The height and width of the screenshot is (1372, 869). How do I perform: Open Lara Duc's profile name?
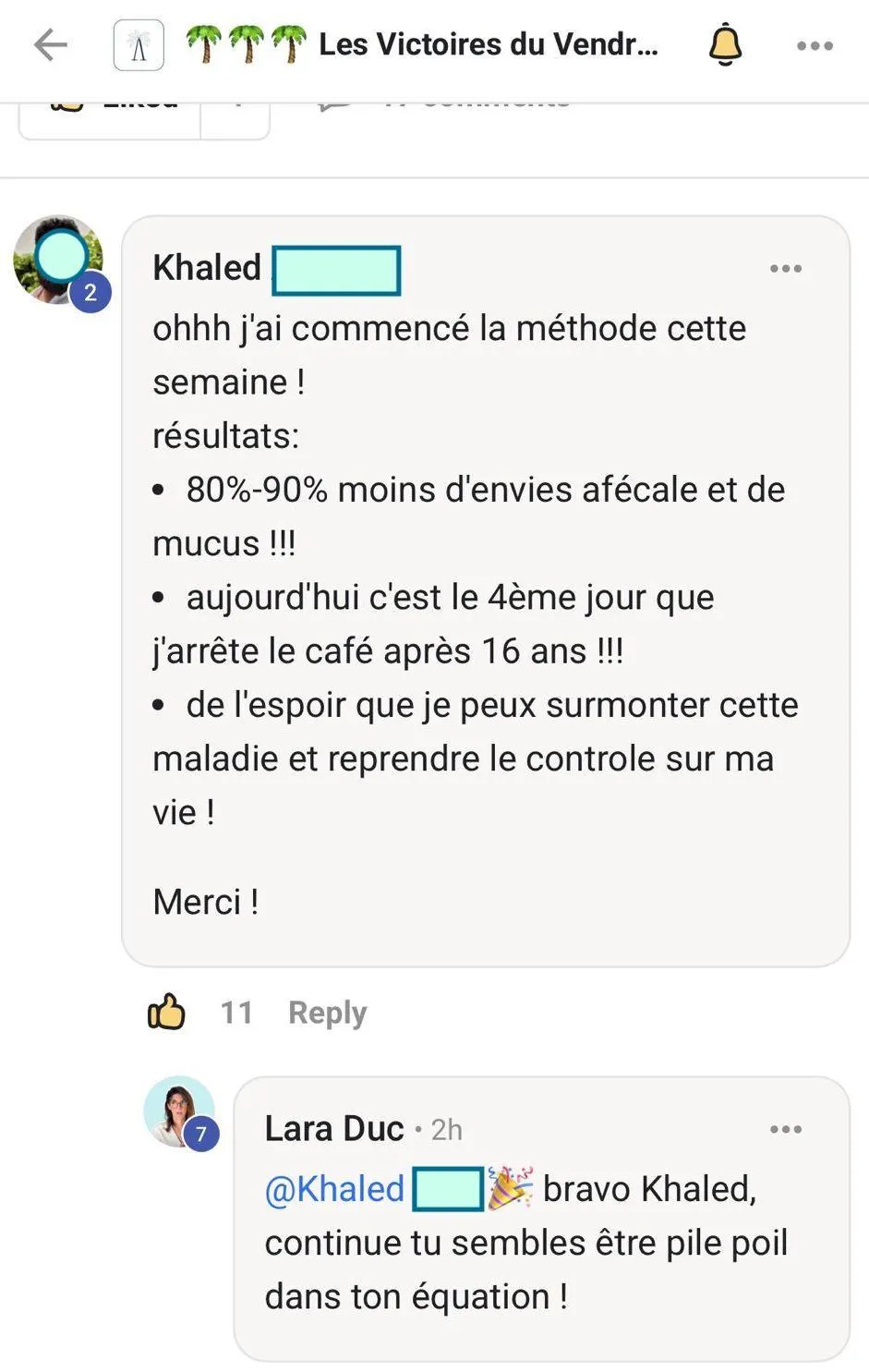334,1128
